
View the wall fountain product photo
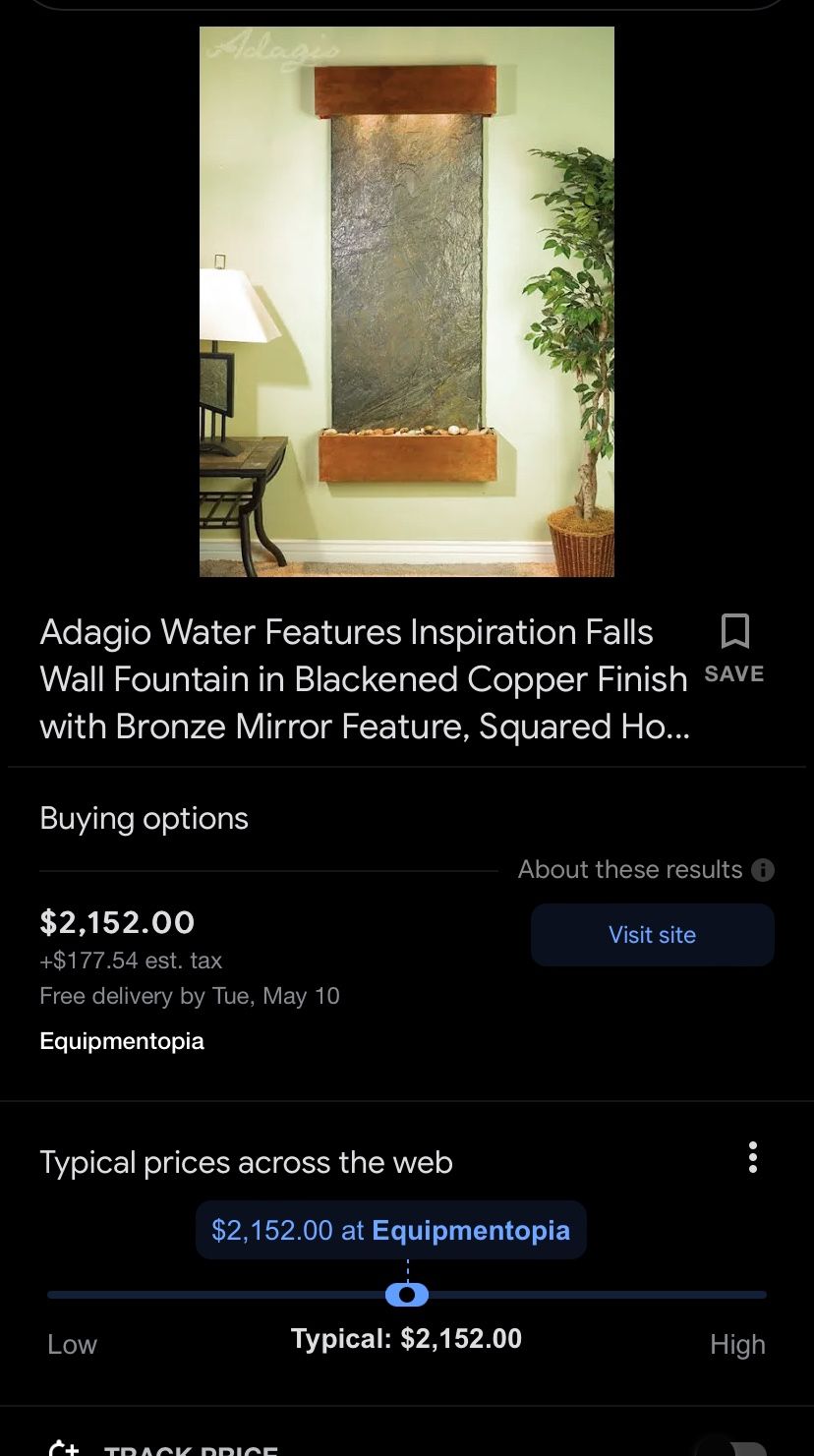point(407,302)
